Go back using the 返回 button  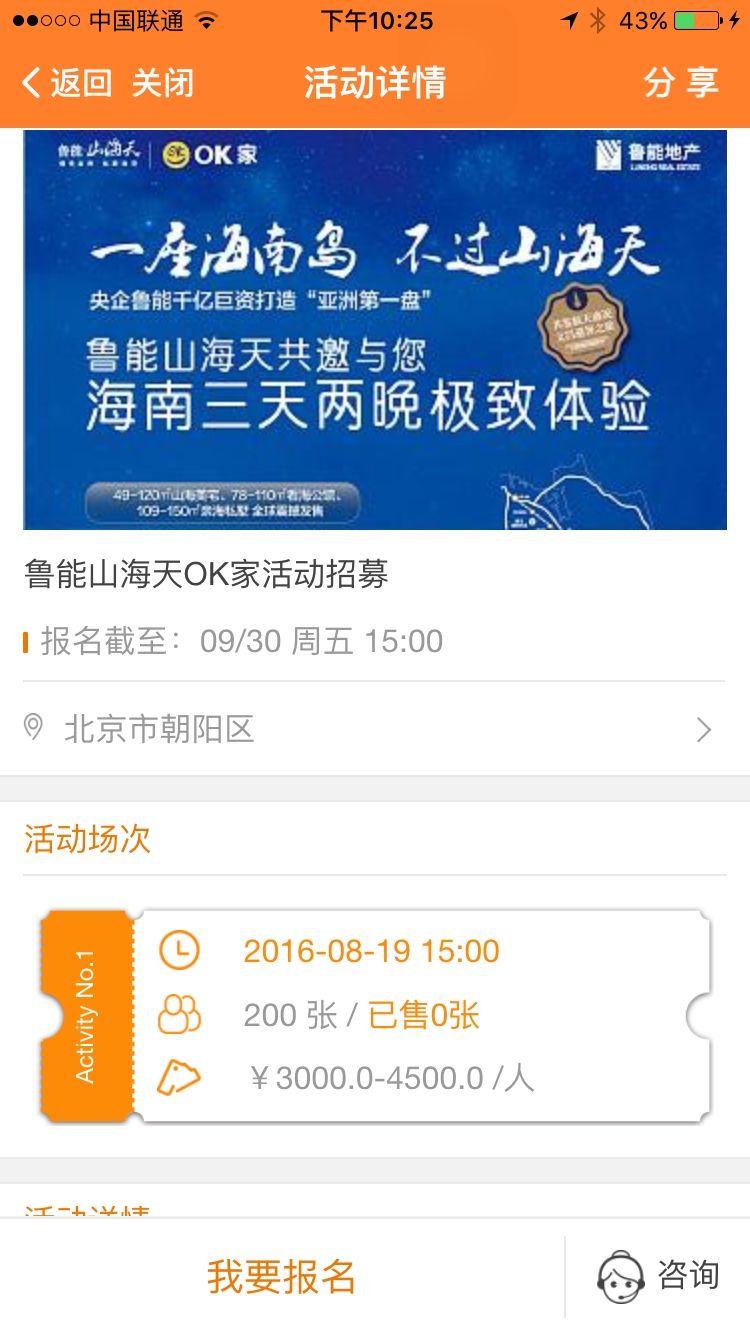click(x=66, y=83)
